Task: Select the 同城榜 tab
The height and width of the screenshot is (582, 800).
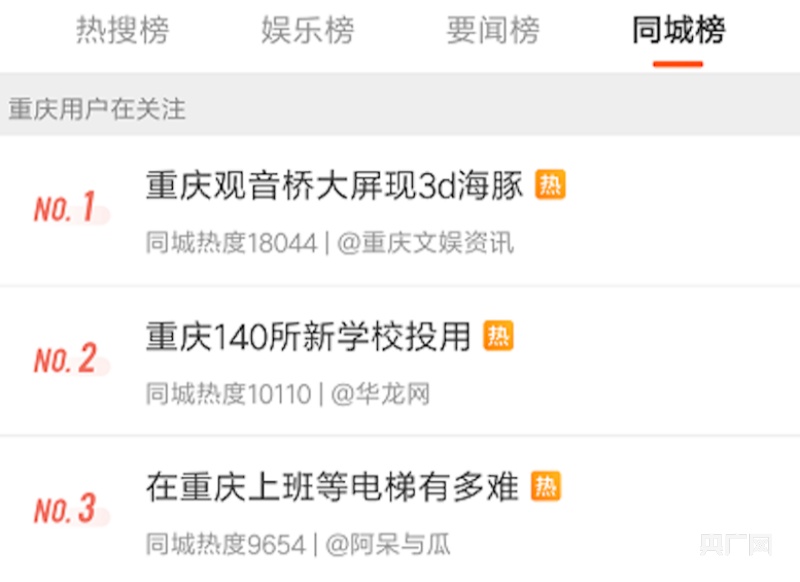Action: tap(678, 30)
